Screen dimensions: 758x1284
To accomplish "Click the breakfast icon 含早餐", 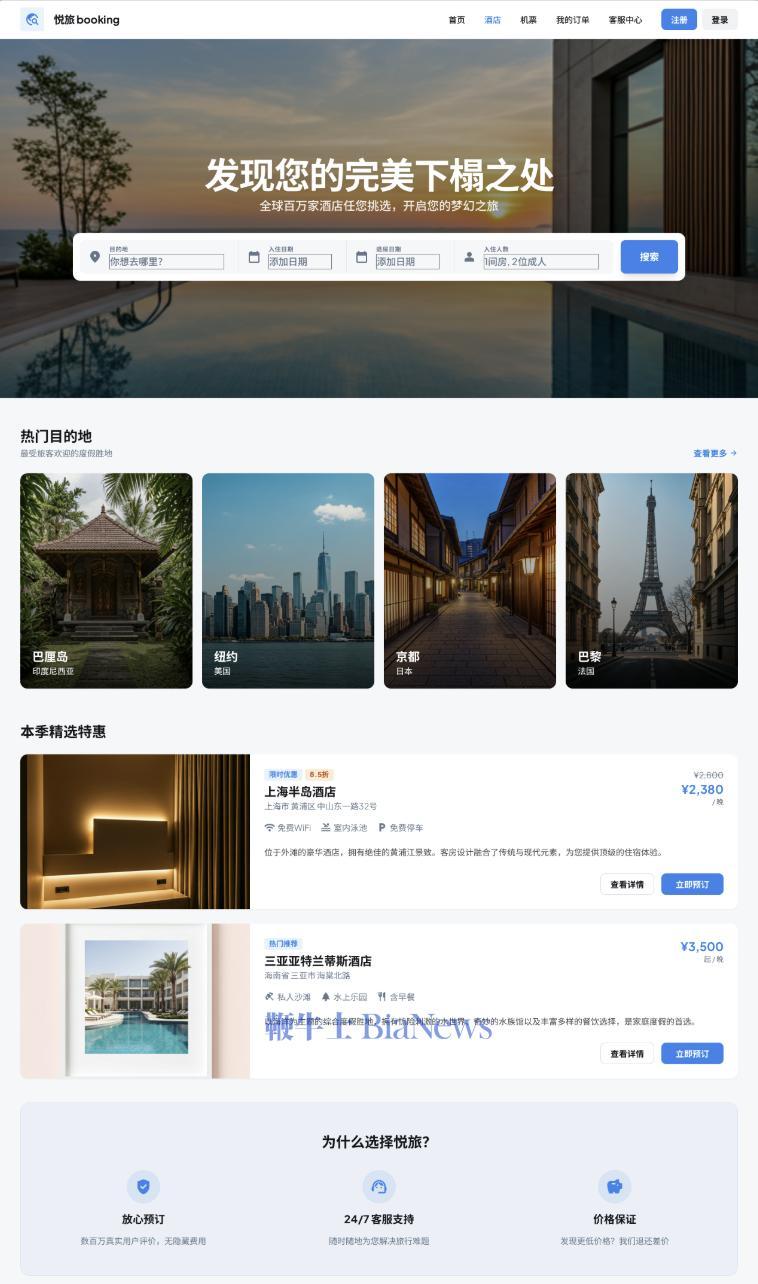I will [381, 997].
